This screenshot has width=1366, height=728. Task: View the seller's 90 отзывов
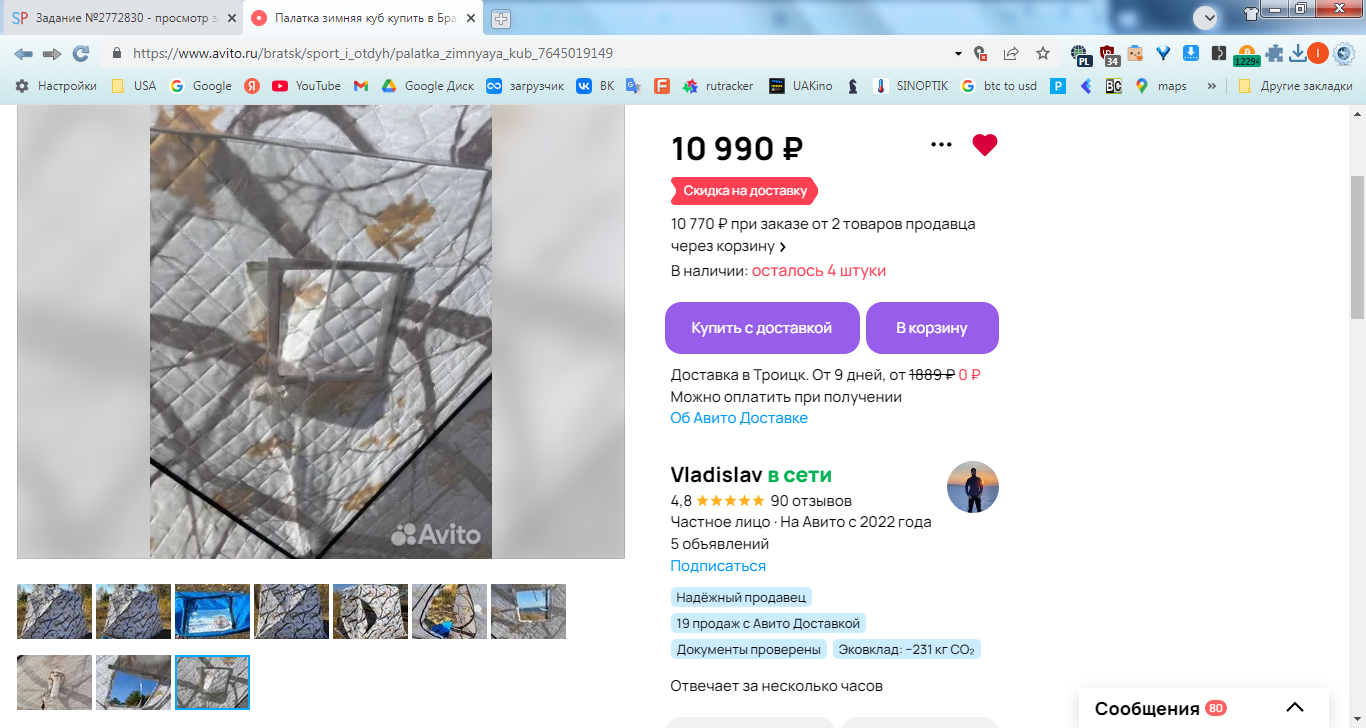click(810, 500)
